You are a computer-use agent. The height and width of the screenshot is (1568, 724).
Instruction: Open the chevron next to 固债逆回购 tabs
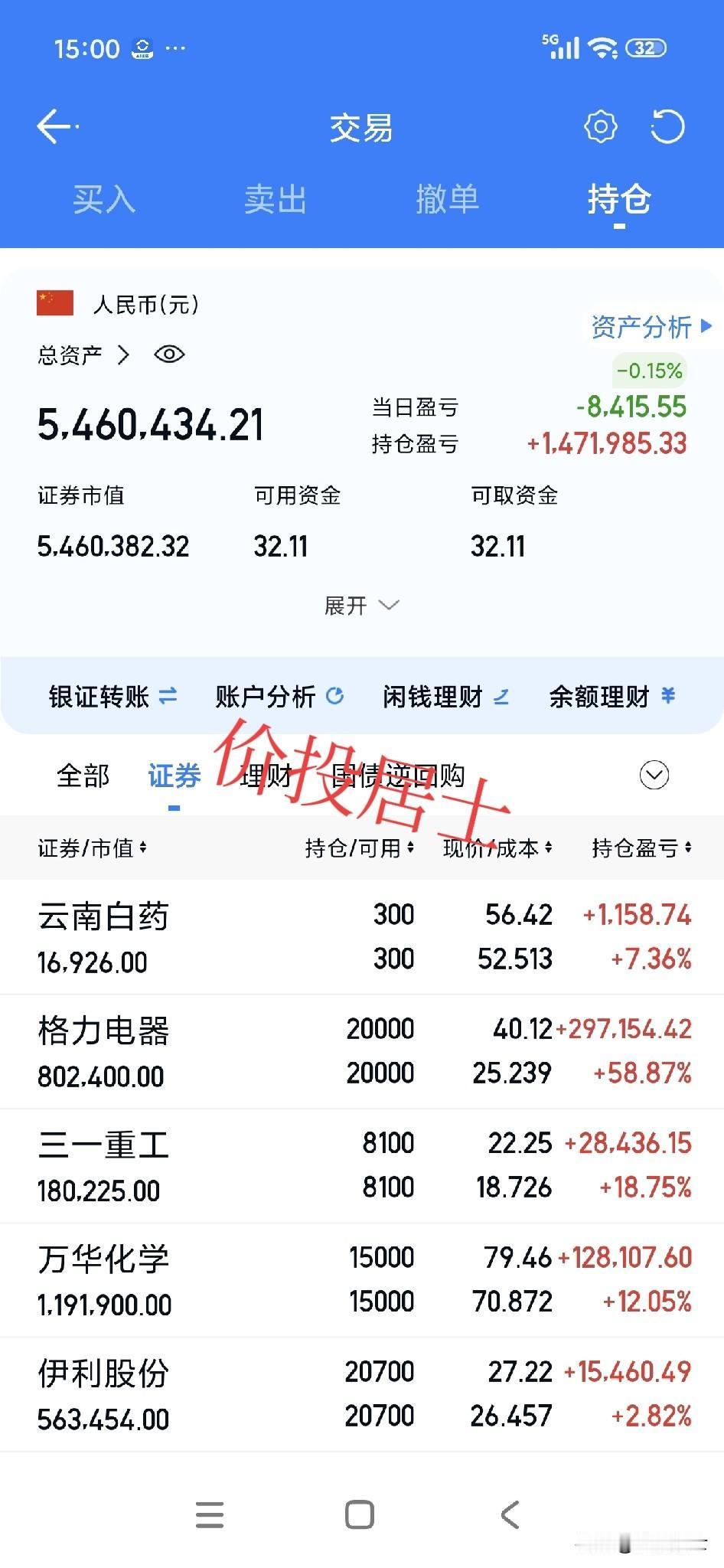click(x=653, y=776)
